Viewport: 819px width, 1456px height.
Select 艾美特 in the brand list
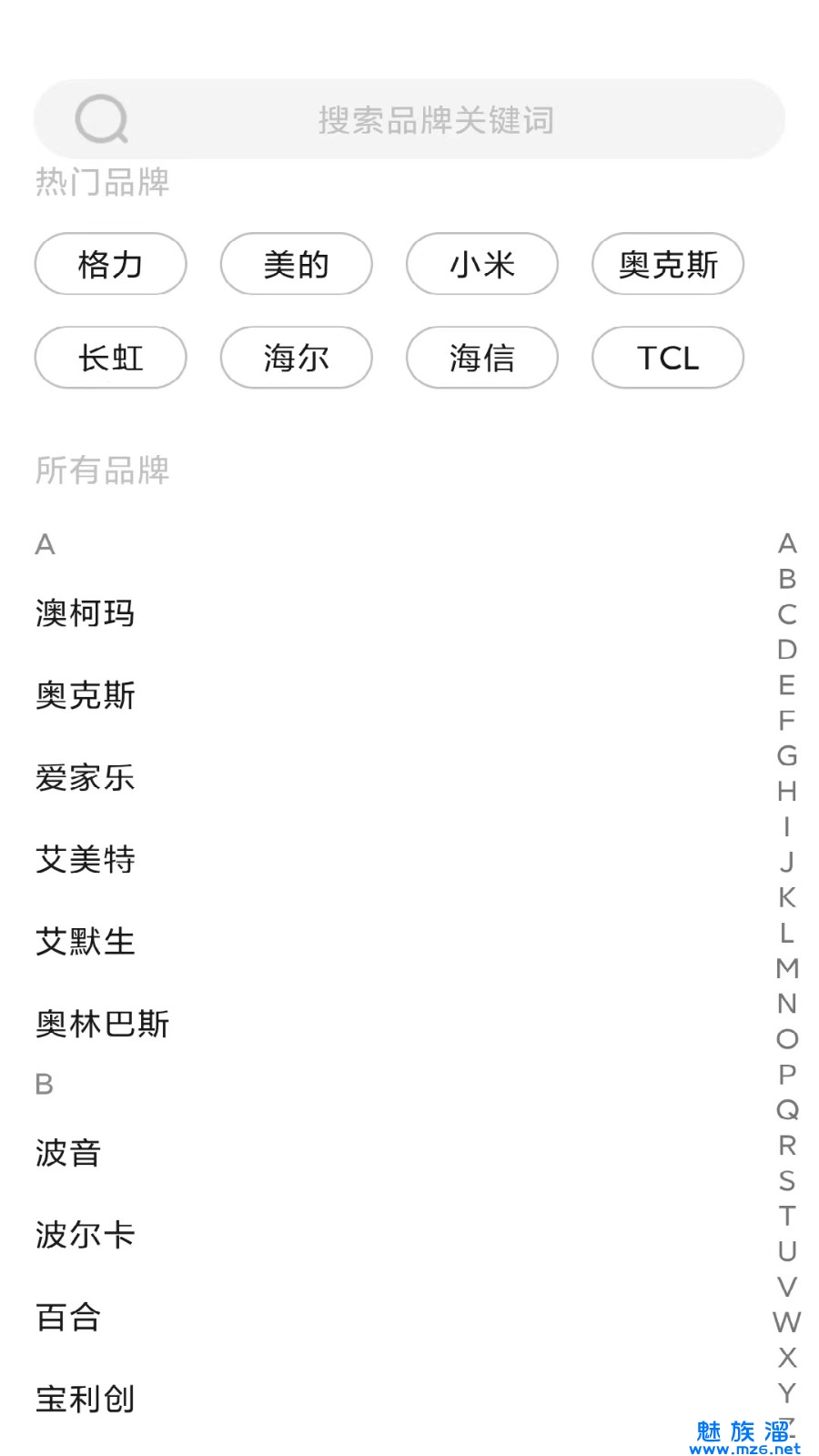pos(86,860)
